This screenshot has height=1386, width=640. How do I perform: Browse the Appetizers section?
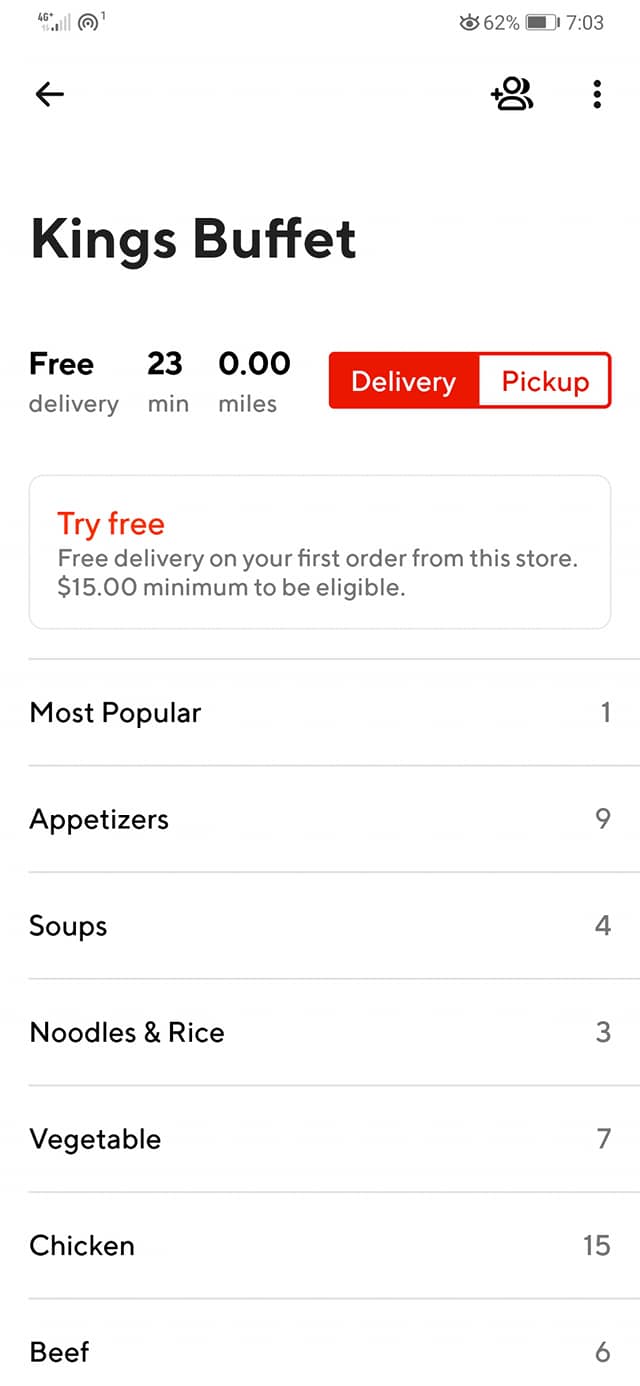(320, 820)
